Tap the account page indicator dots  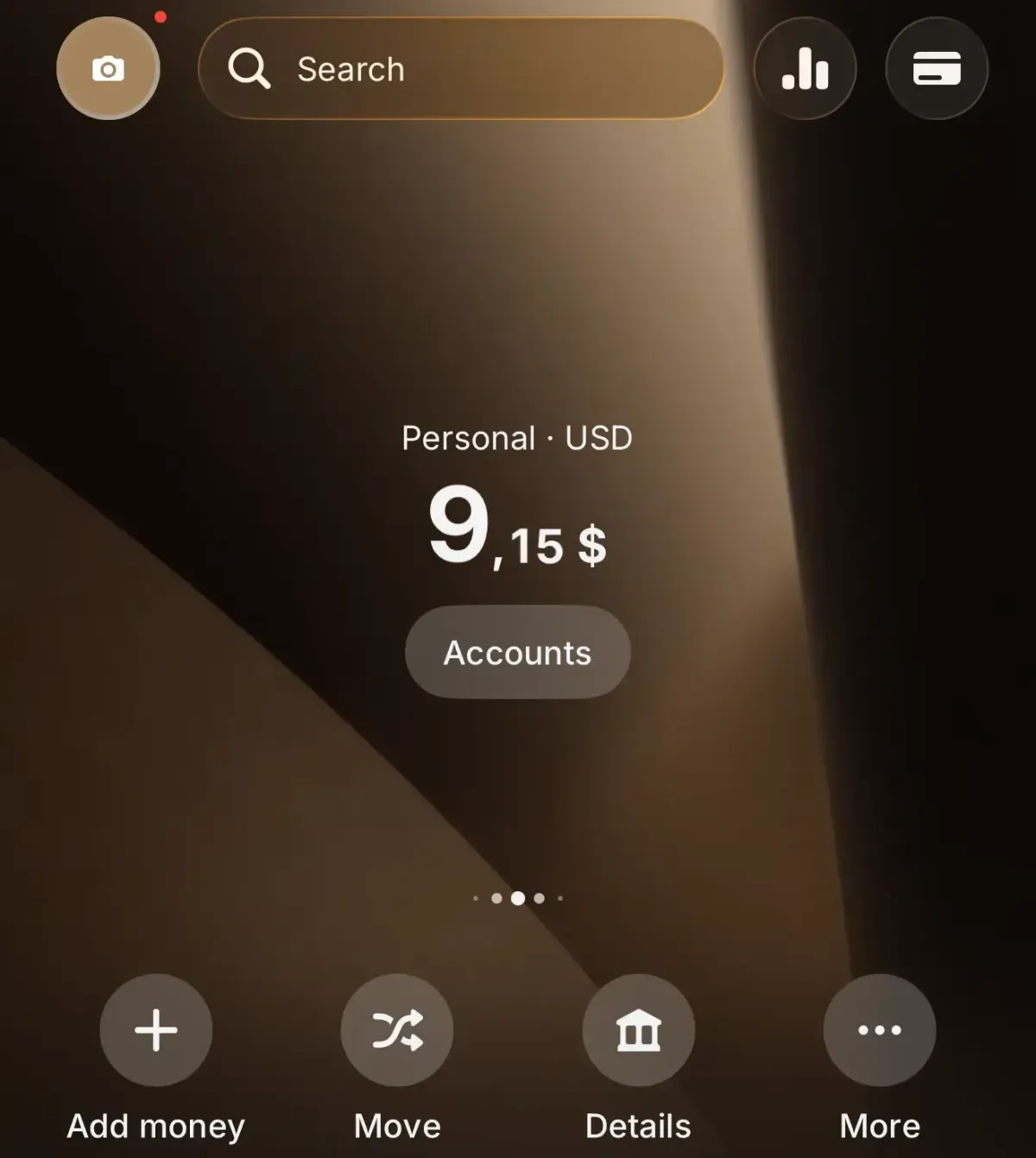pos(518,898)
